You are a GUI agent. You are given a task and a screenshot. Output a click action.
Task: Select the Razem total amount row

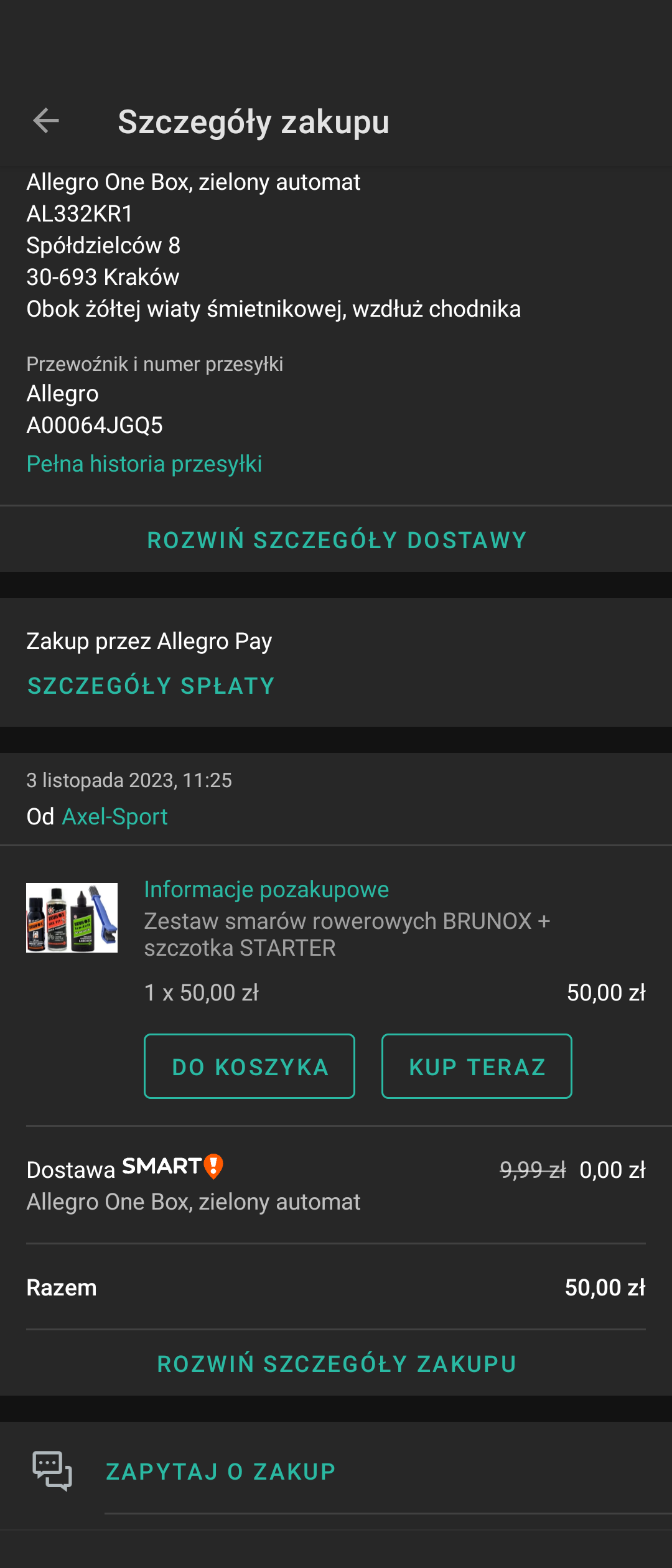tap(336, 1287)
